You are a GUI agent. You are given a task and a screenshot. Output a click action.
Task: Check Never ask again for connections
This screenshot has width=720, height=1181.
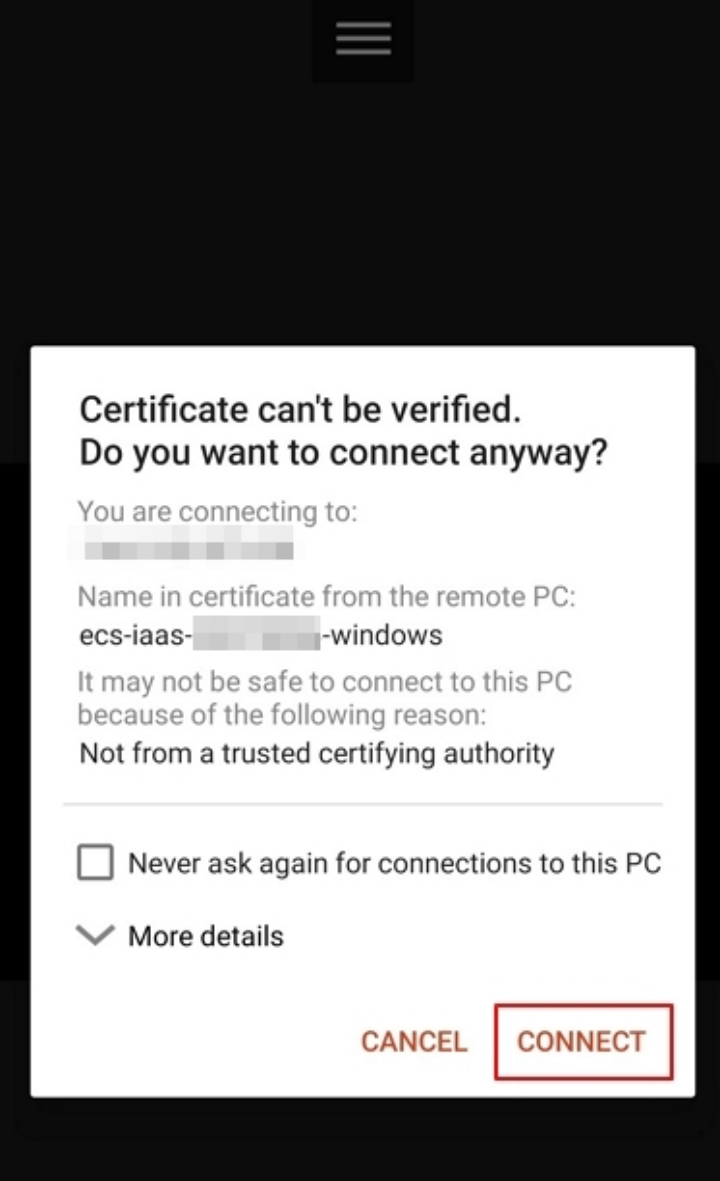pyautogui.click(x=96, y=862)
